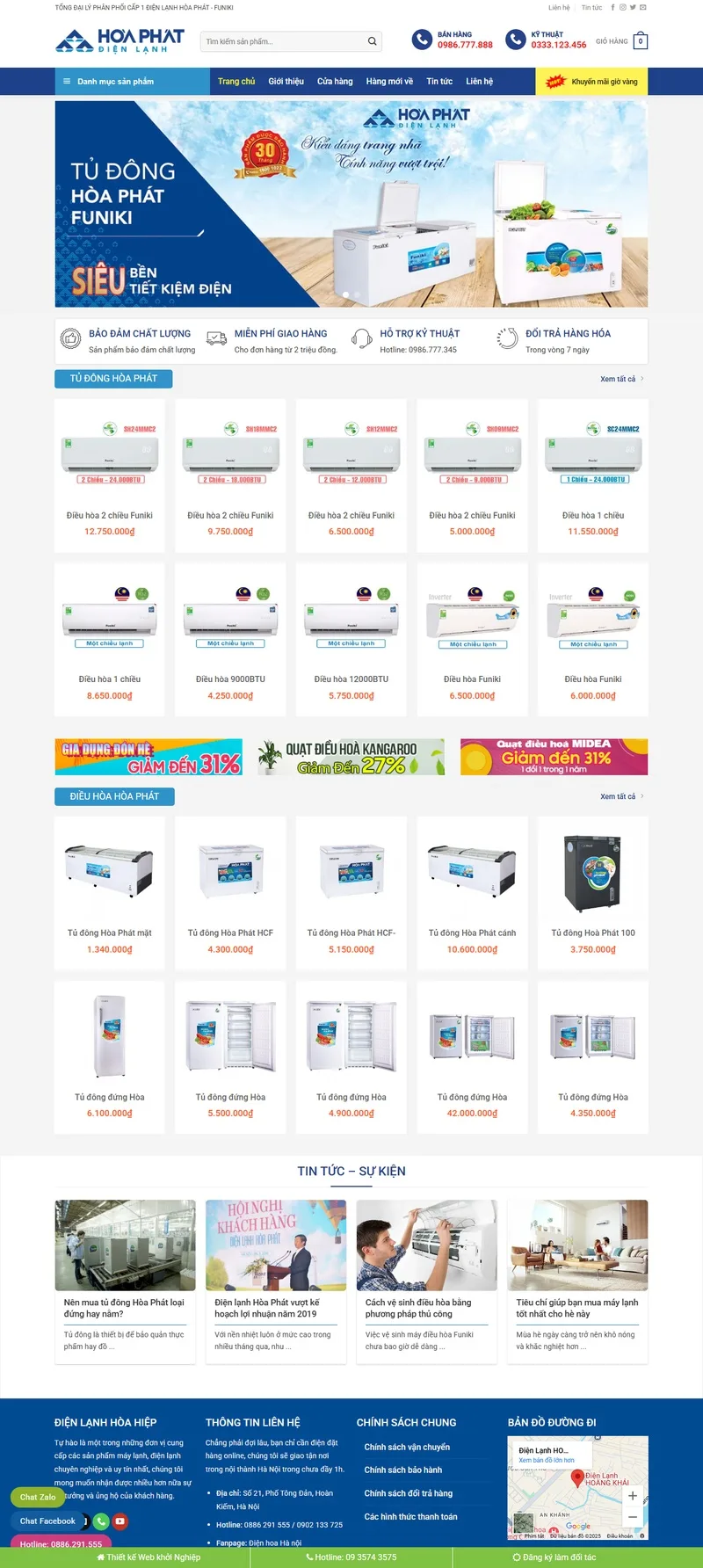This screenshot has height=1568, width=703.
Task: Open the Quạt điều hòa Kangaroo banner
Action: tap(351, 758)
